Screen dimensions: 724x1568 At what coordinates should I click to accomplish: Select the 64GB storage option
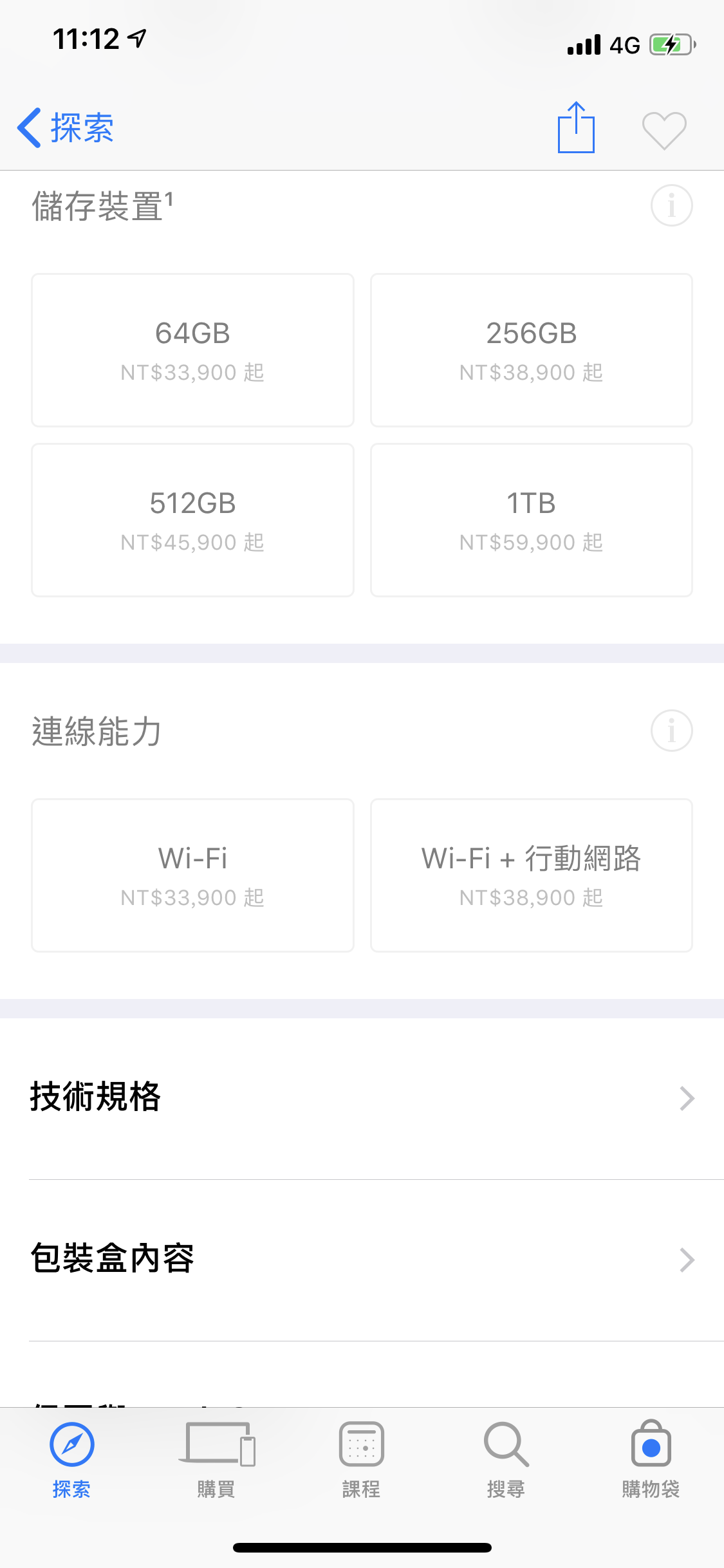tap(192, 350)
